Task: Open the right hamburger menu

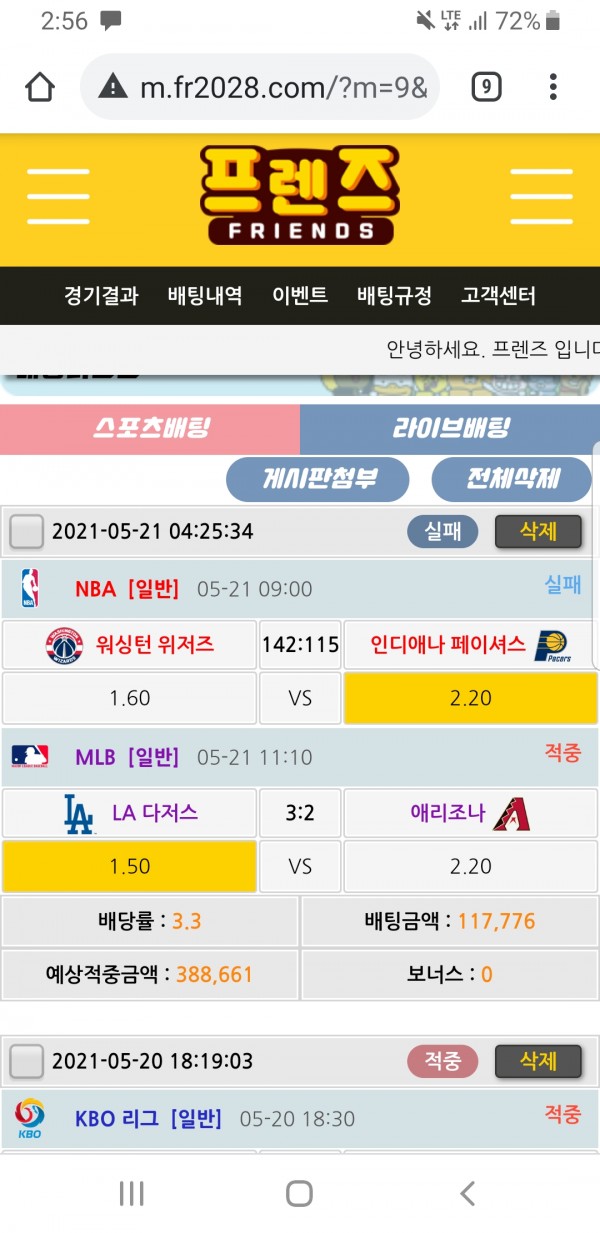Action: pyautogui.click(x=540, y=196)
